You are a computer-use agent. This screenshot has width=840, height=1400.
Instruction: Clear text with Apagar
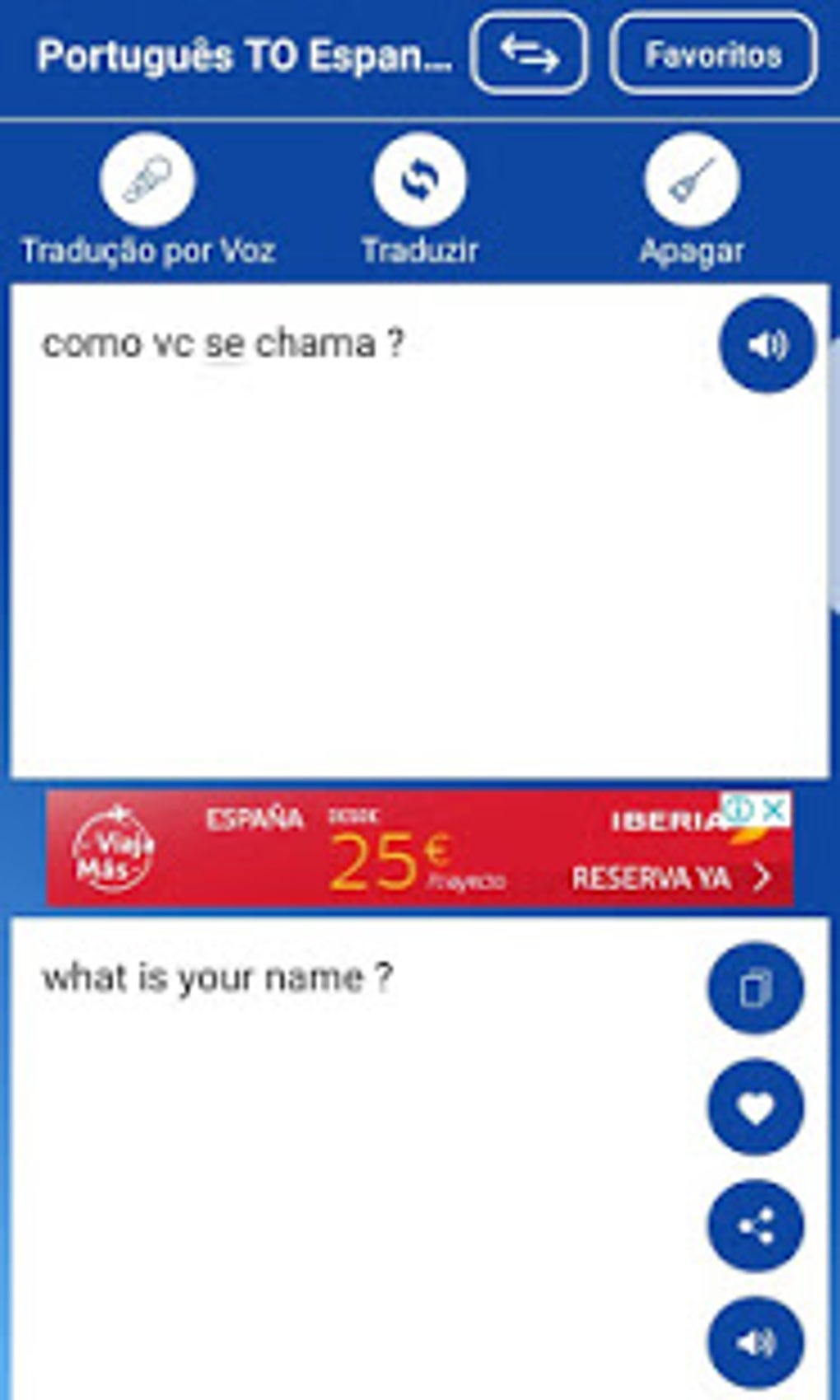[x=692, y=180]
